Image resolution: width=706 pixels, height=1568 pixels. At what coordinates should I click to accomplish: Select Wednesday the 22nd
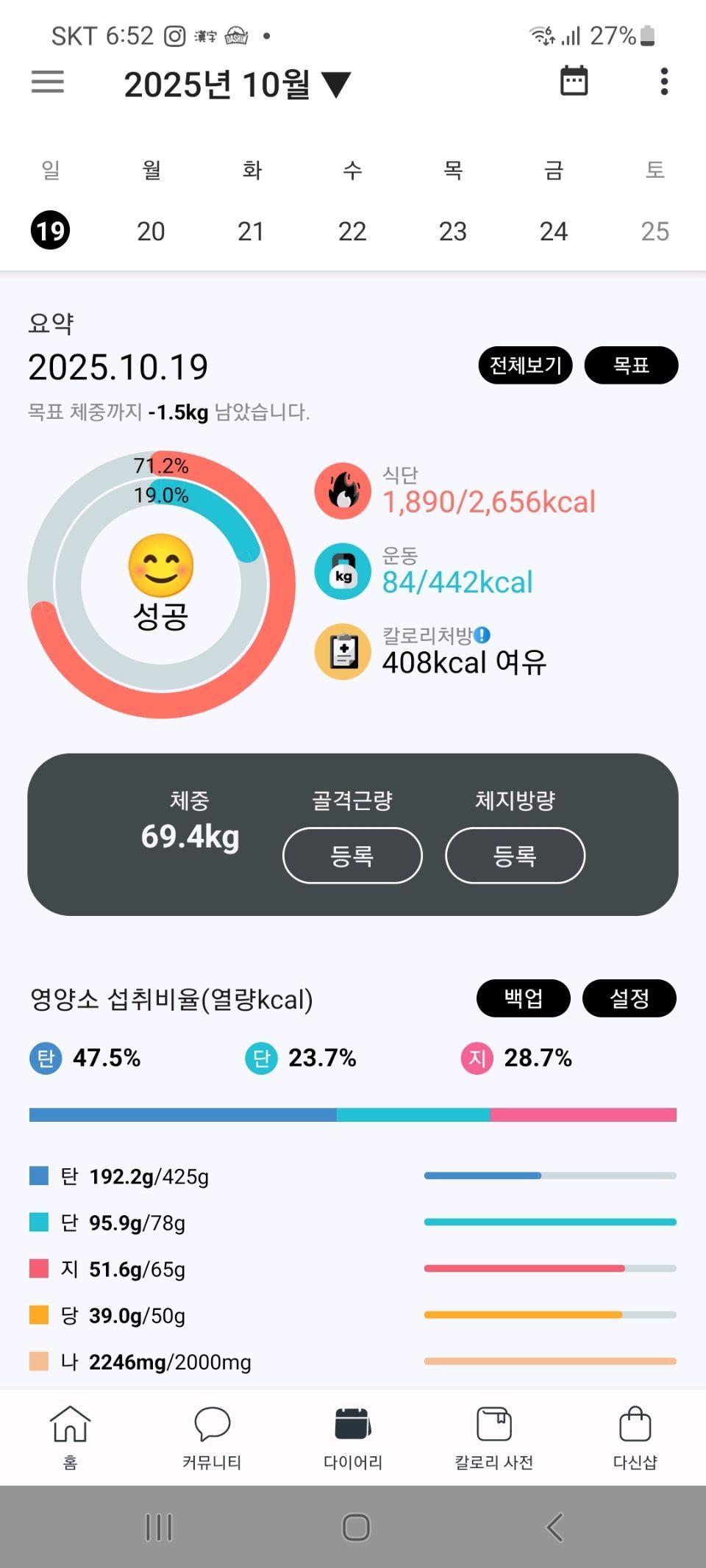pos(352,232)
